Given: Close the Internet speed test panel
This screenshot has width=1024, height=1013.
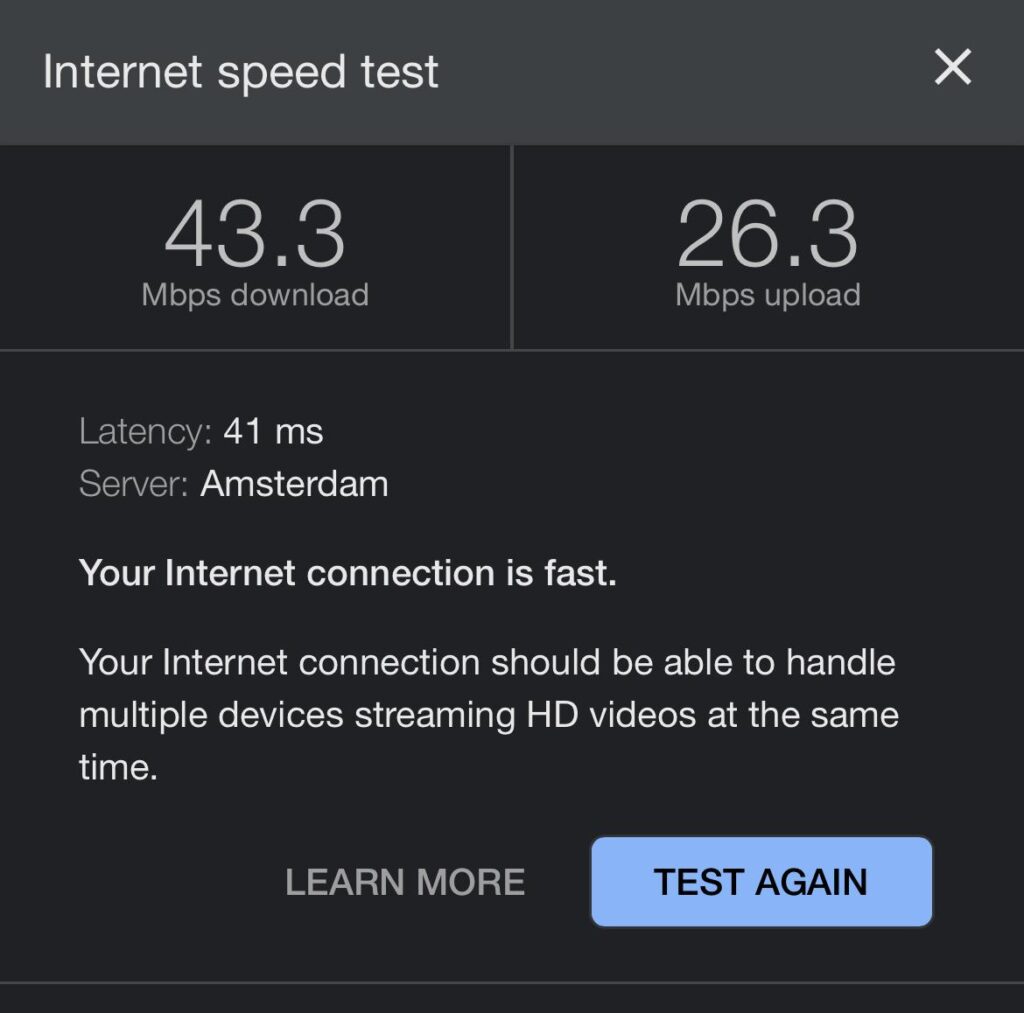Looking at the screenshot, I should (952, 69).
